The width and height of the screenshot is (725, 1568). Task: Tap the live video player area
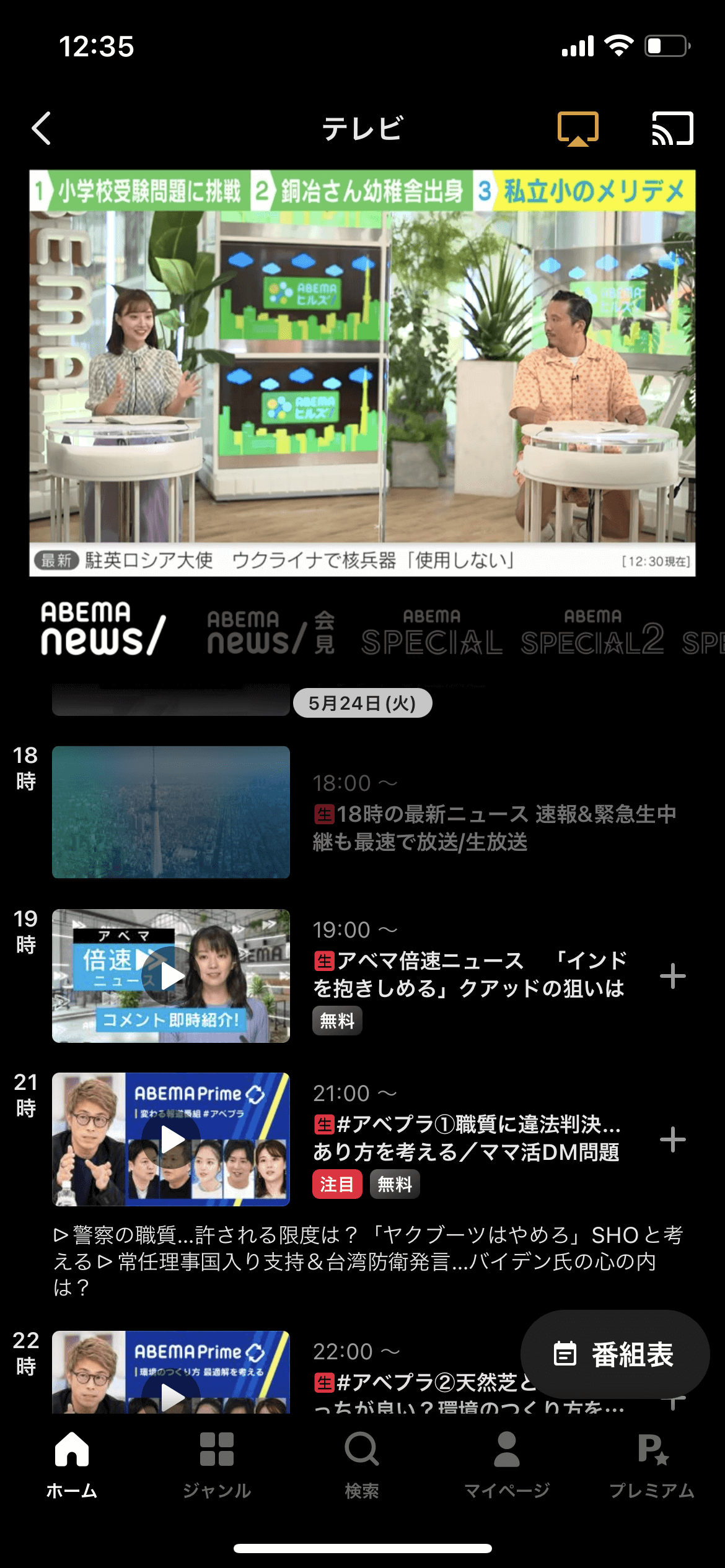pyautogui.click(x=362, y=372)
